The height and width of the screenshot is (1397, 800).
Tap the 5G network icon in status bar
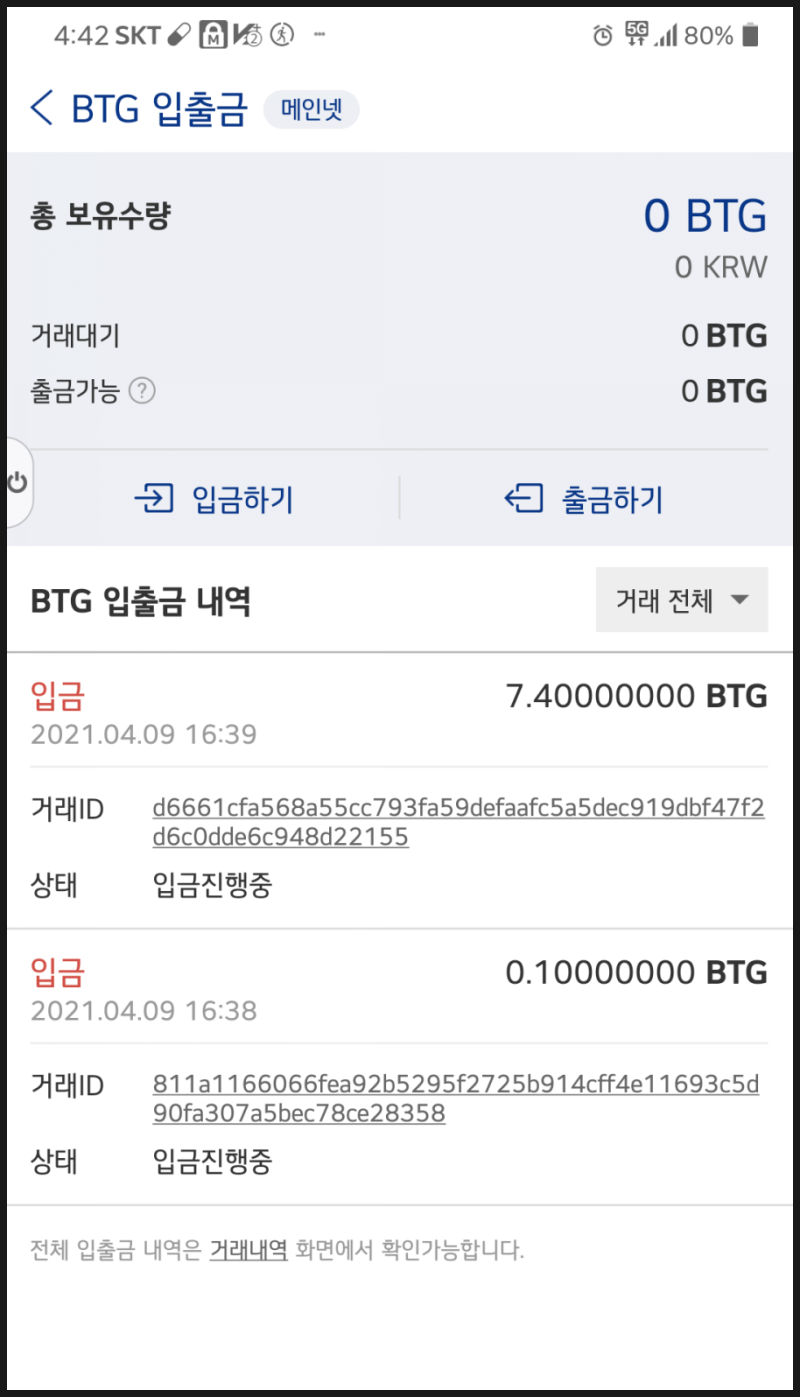[x=638, y=33]
